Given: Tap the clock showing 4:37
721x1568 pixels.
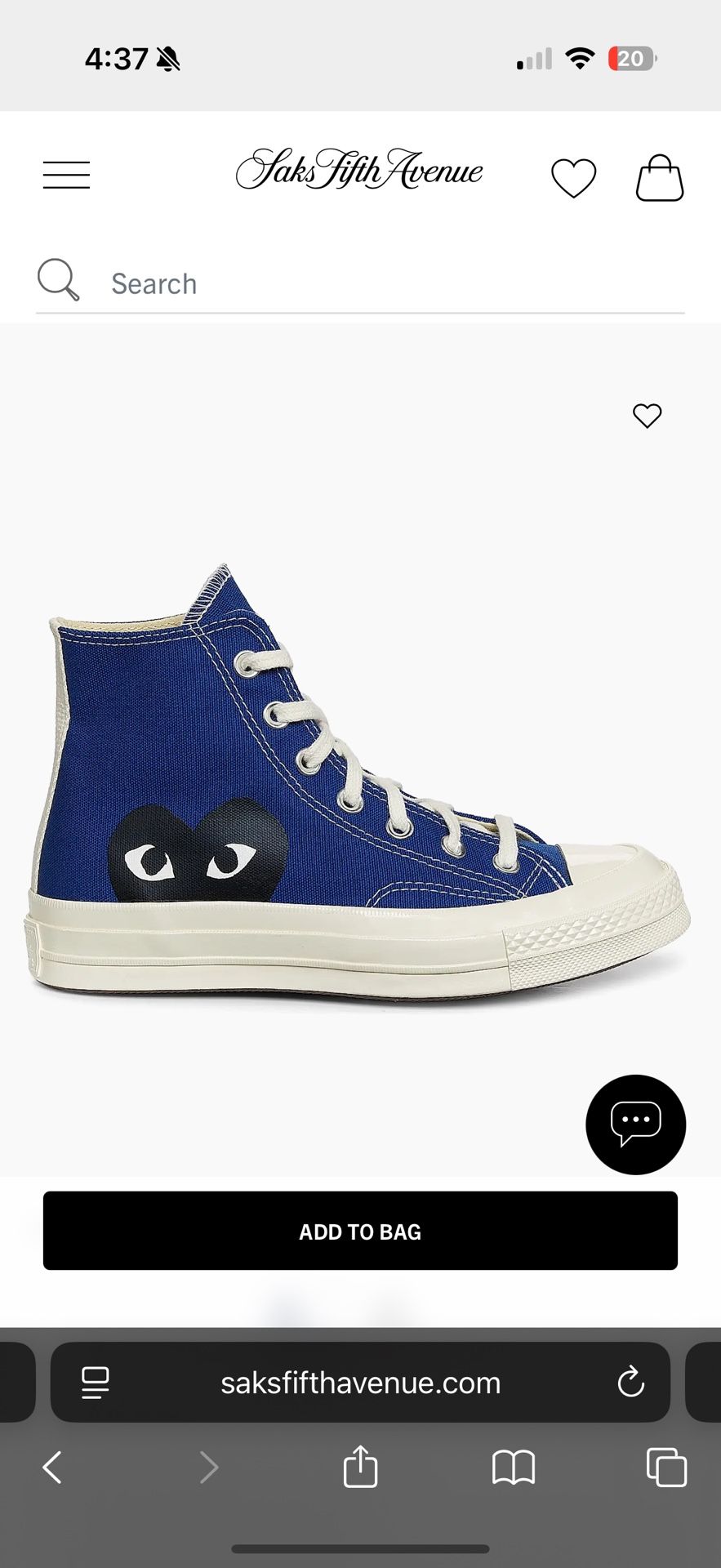Looking at the screenshot, I should coord(116,58).
